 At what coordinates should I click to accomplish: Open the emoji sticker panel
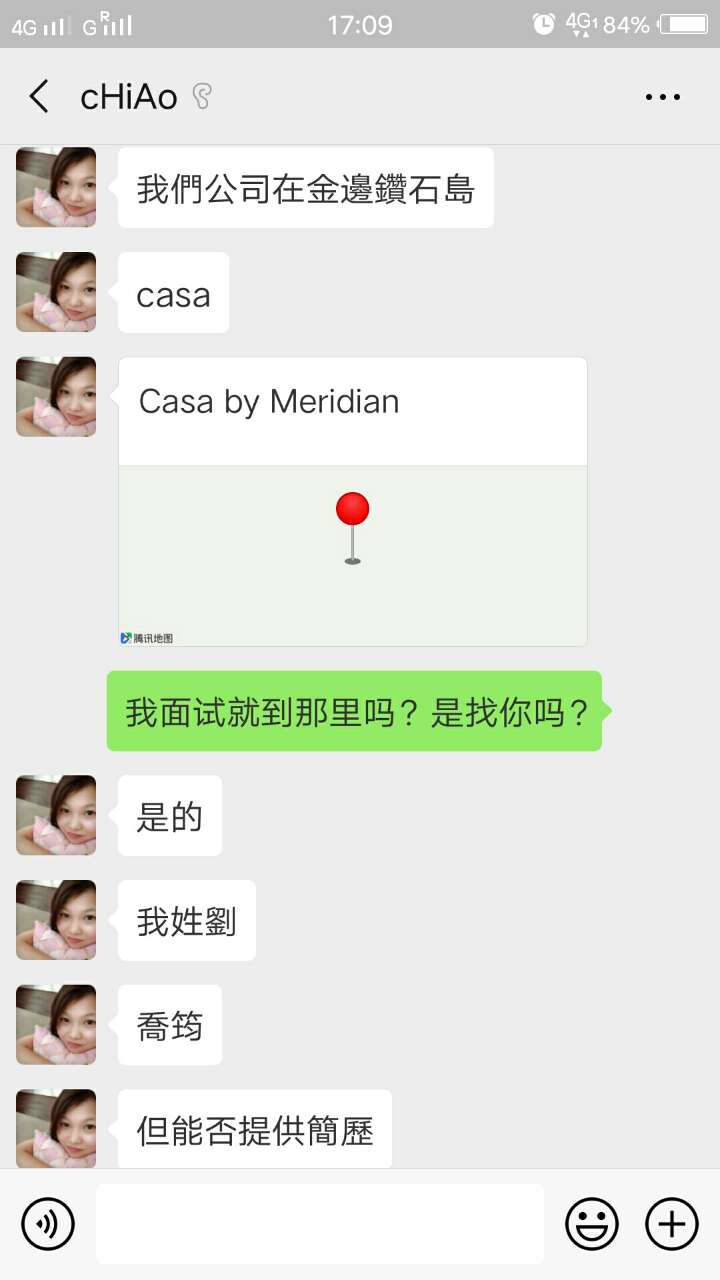(x=592, y=1224)
